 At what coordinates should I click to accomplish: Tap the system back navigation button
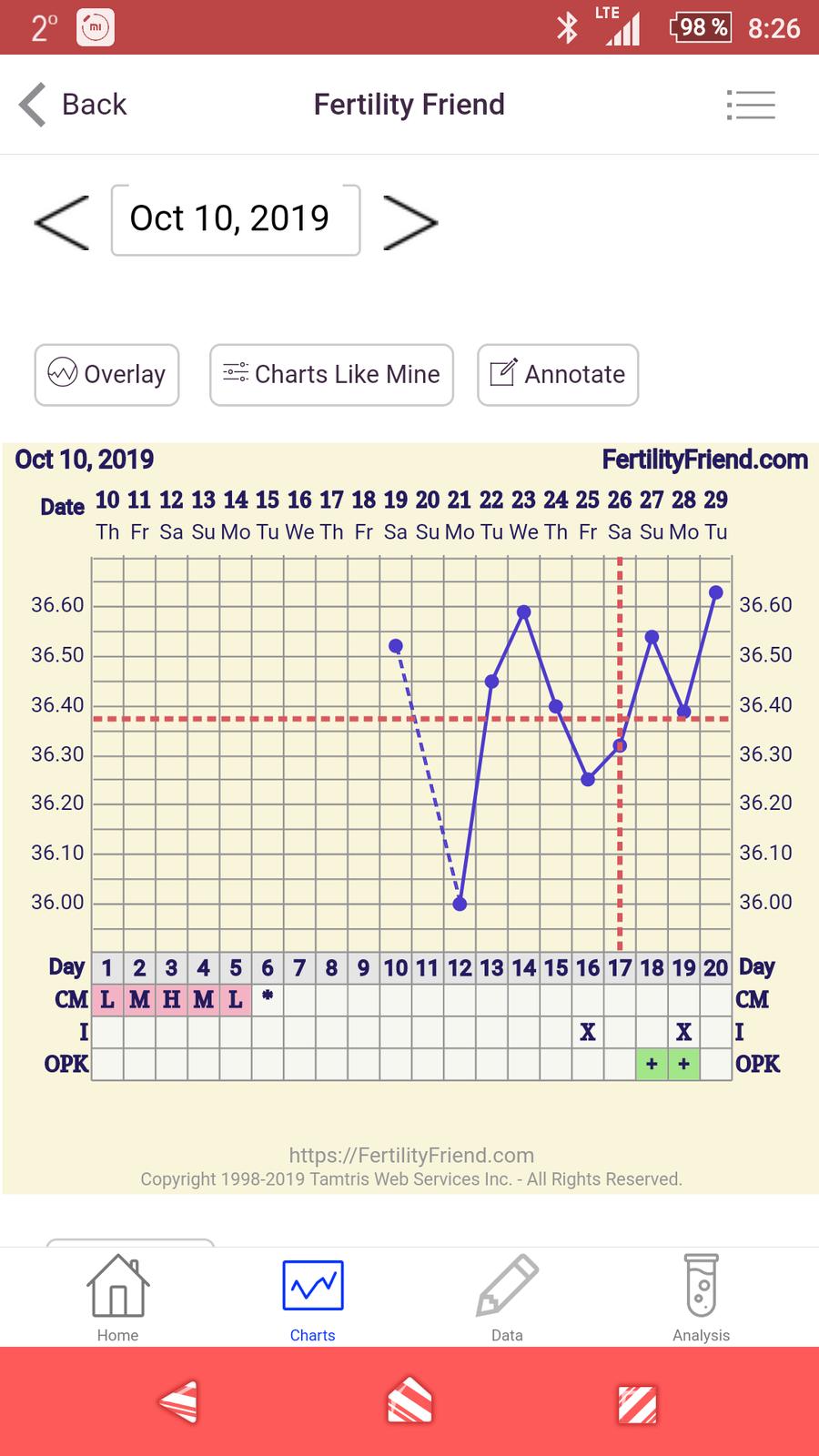(178, 1402)
